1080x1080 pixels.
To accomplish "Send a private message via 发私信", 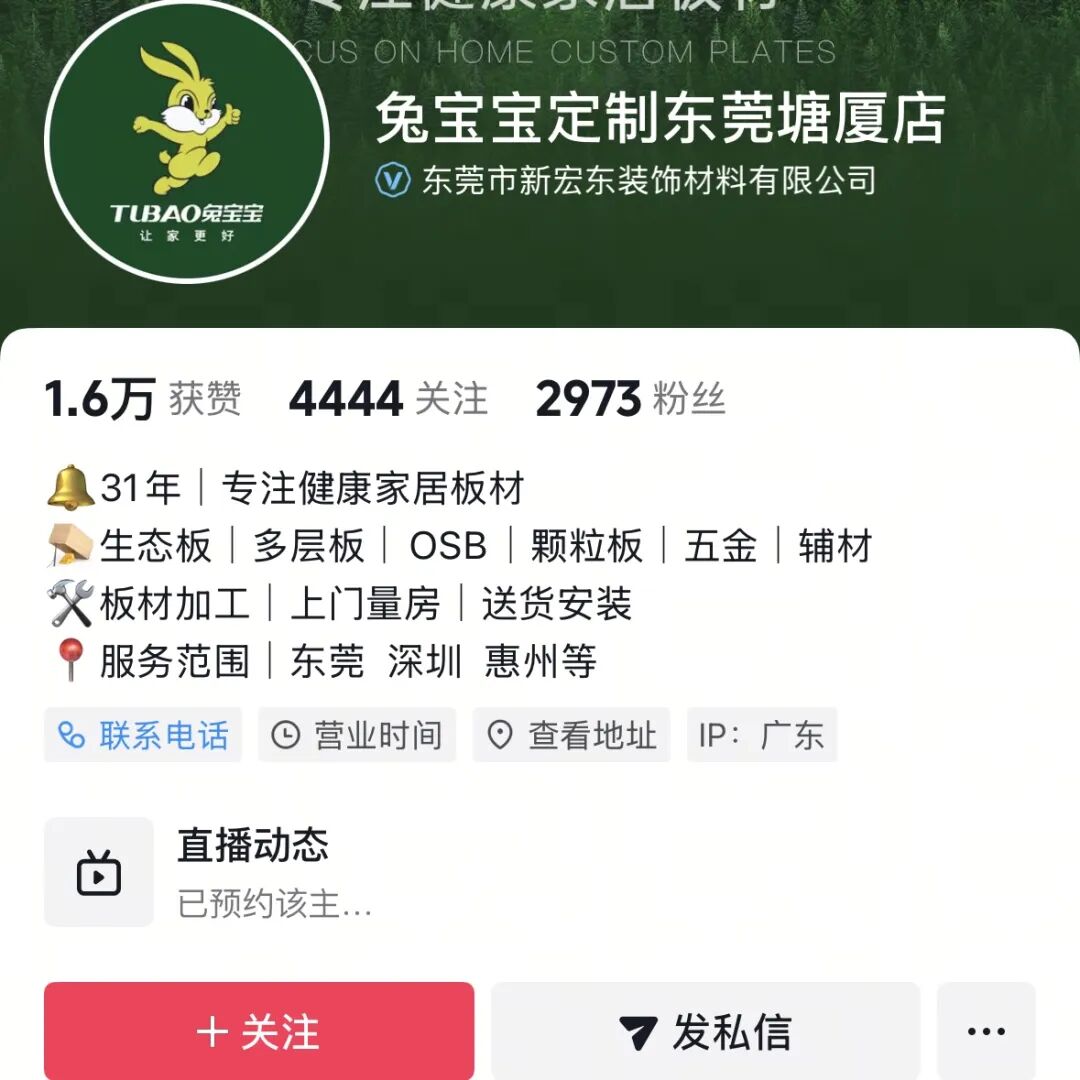I will (705, 1031).
